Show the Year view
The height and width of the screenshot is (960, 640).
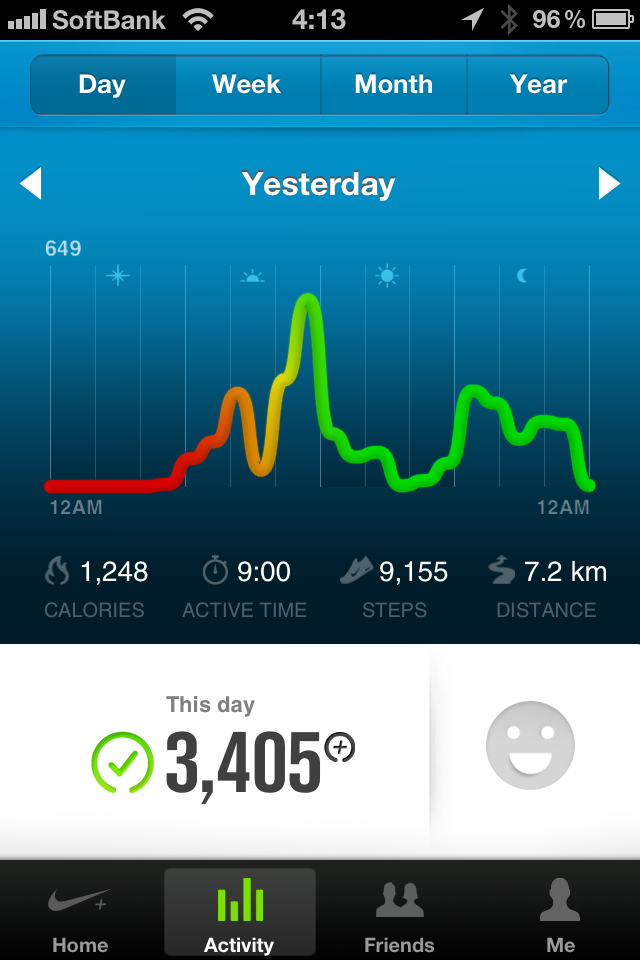538,85
